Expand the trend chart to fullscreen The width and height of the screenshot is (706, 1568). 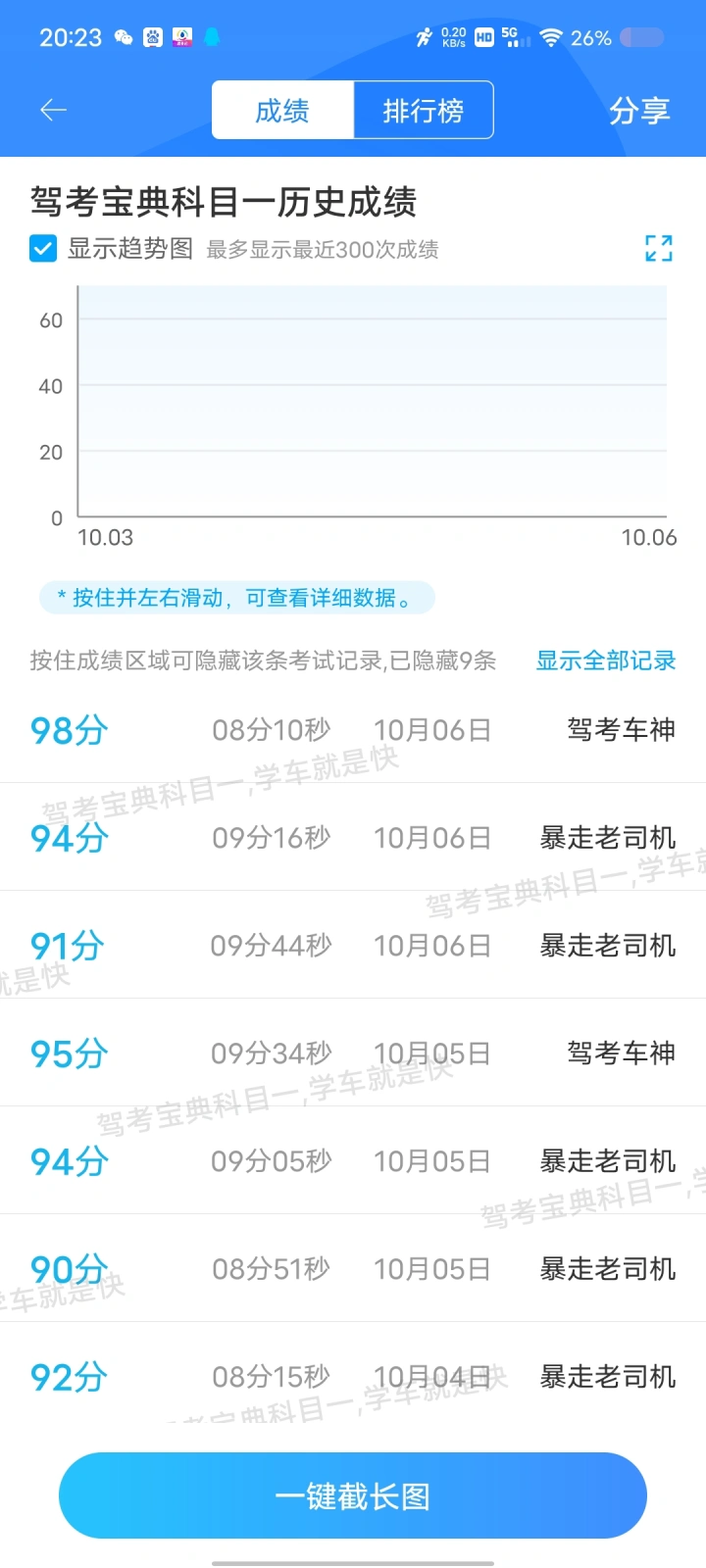coord(659,248)
